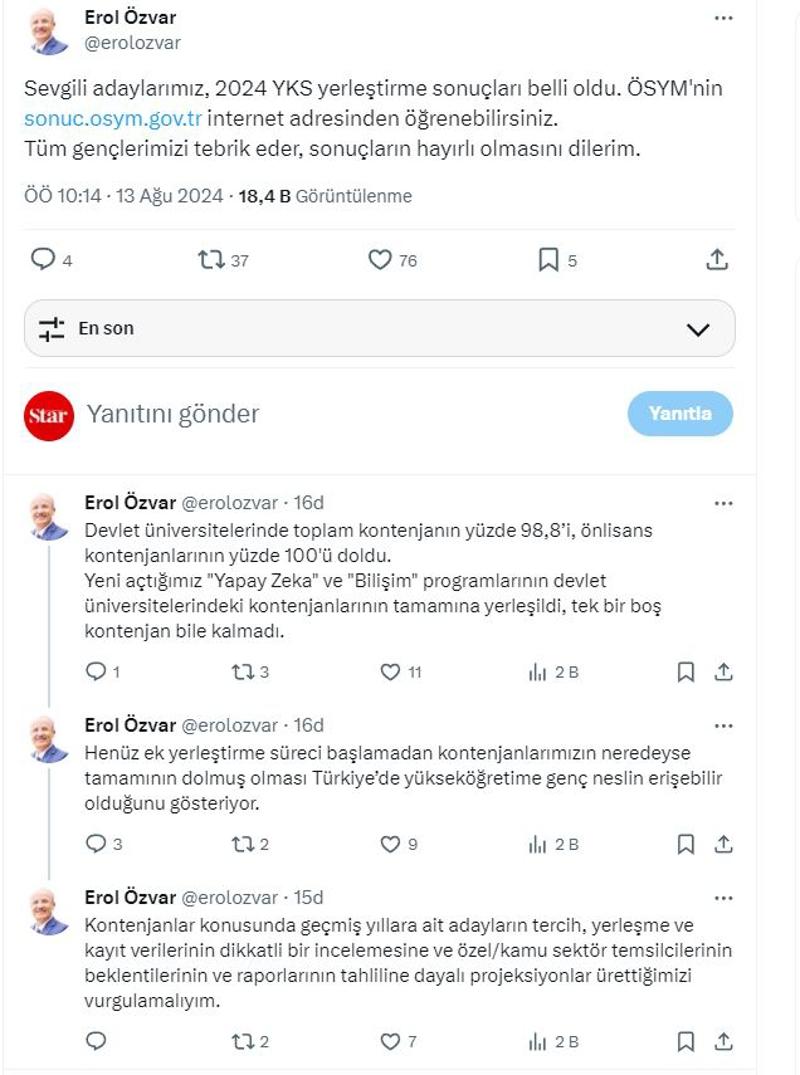Reply to the main YKS results tweet
Screen dimensions: 800x1075
tap(43, 260)
